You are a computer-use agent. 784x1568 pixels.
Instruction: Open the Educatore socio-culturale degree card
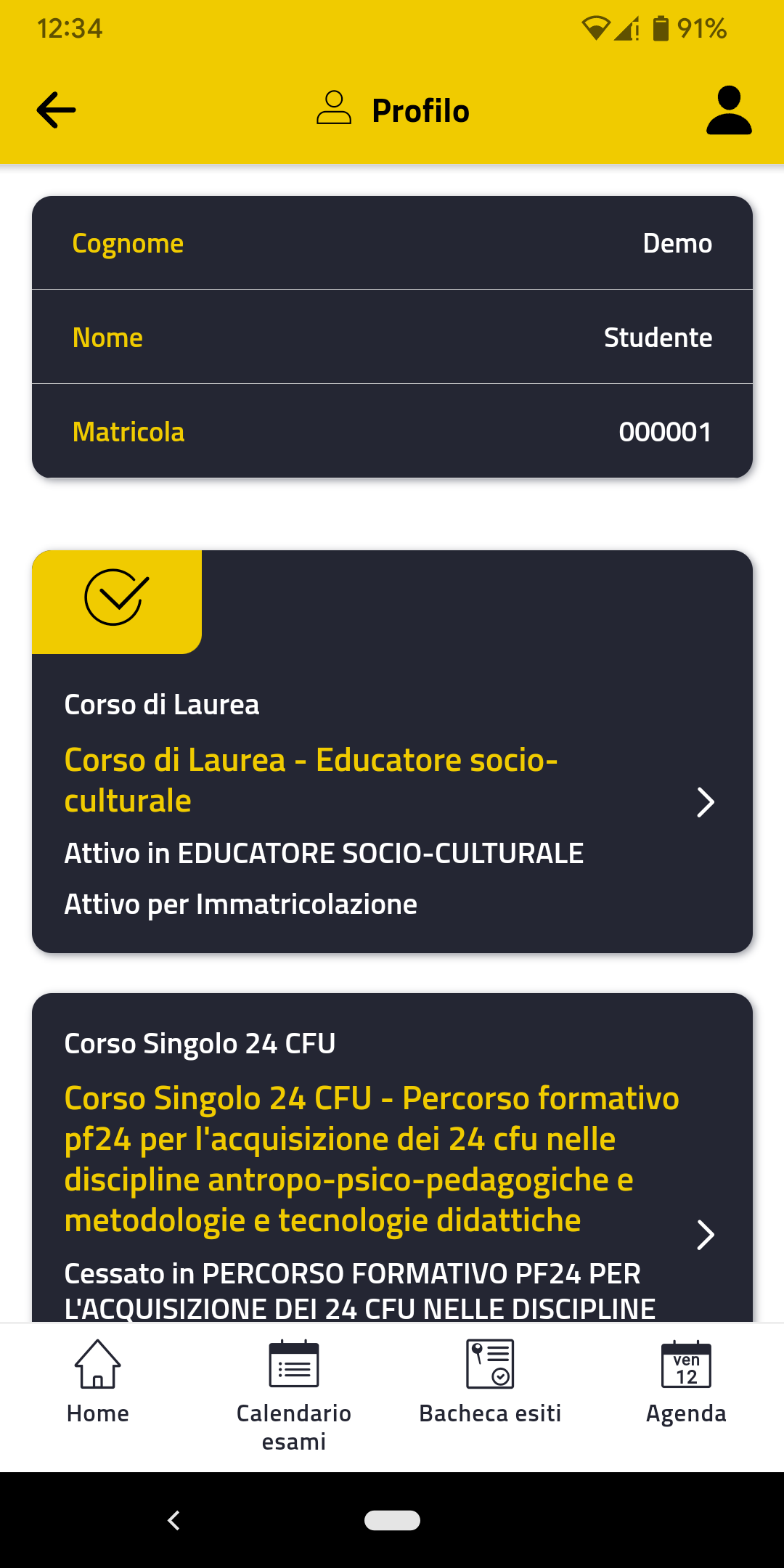pos(392,751)
